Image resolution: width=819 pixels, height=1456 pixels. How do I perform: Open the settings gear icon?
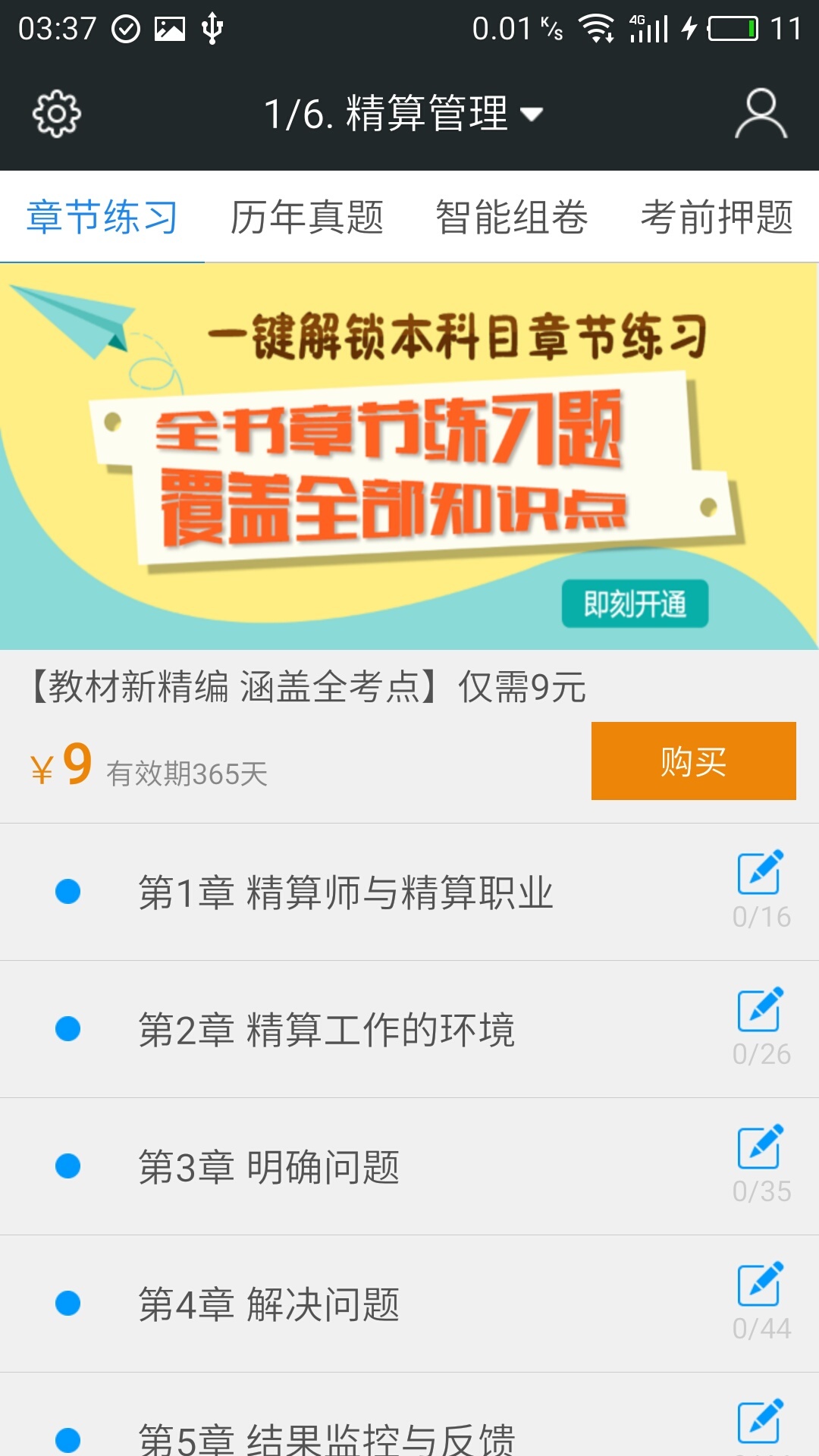point(56,115)
